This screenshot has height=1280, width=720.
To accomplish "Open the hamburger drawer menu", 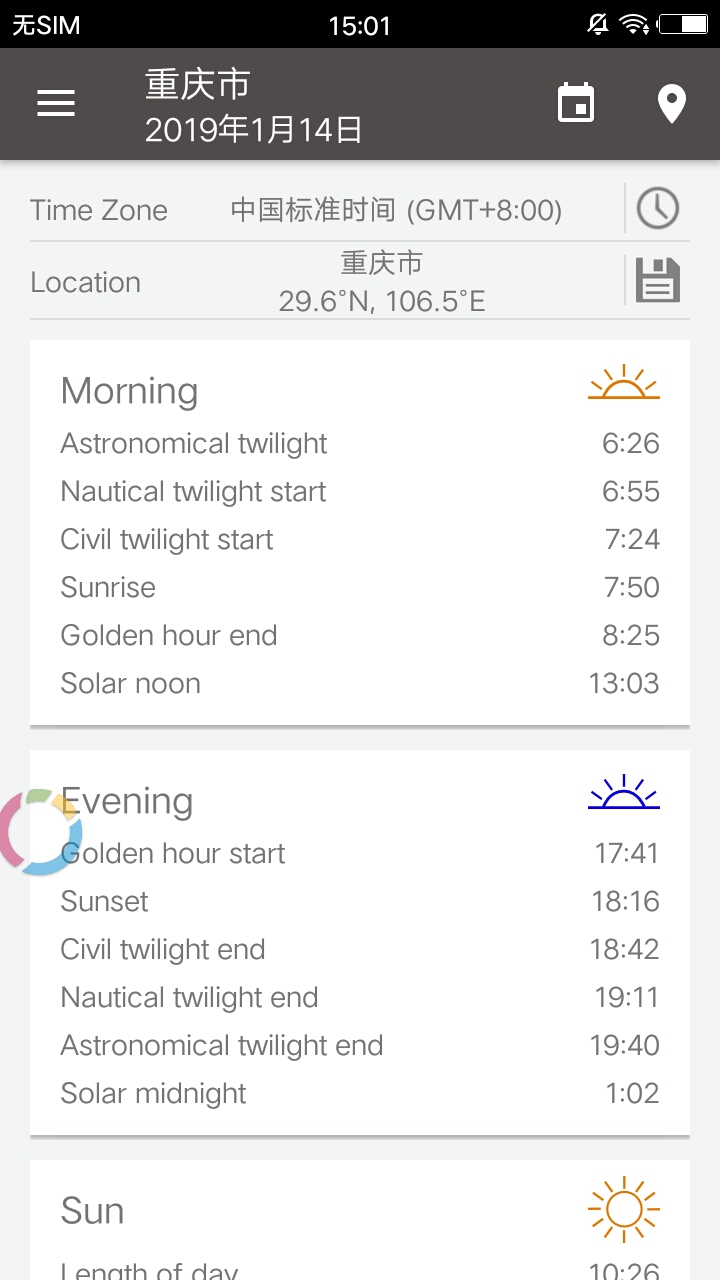I will click(56, 103).
